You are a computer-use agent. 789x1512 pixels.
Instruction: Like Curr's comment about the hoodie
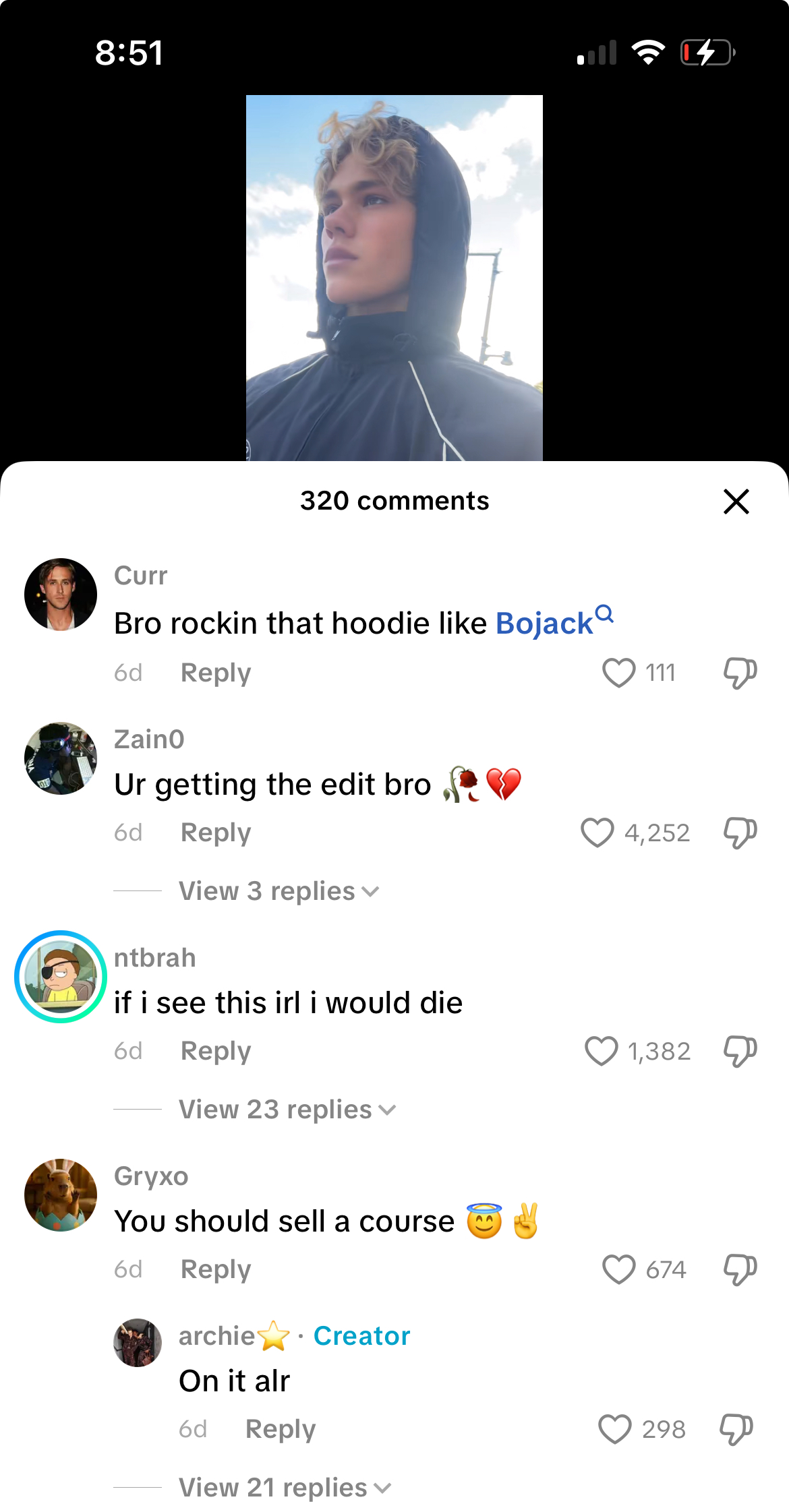pyautogui.click(x=618, y=673)
